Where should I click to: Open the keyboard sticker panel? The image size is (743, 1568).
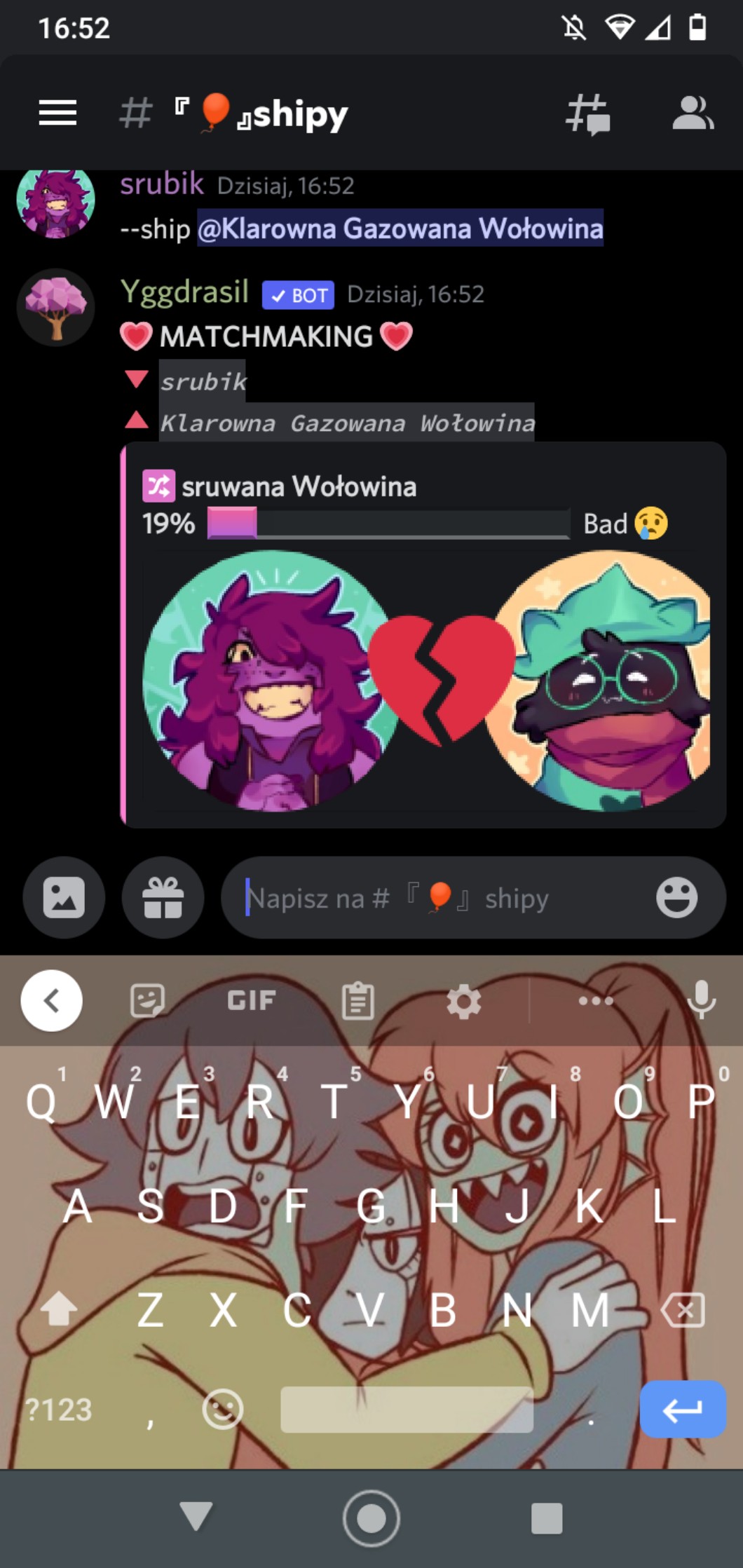tap(147, 1000)
